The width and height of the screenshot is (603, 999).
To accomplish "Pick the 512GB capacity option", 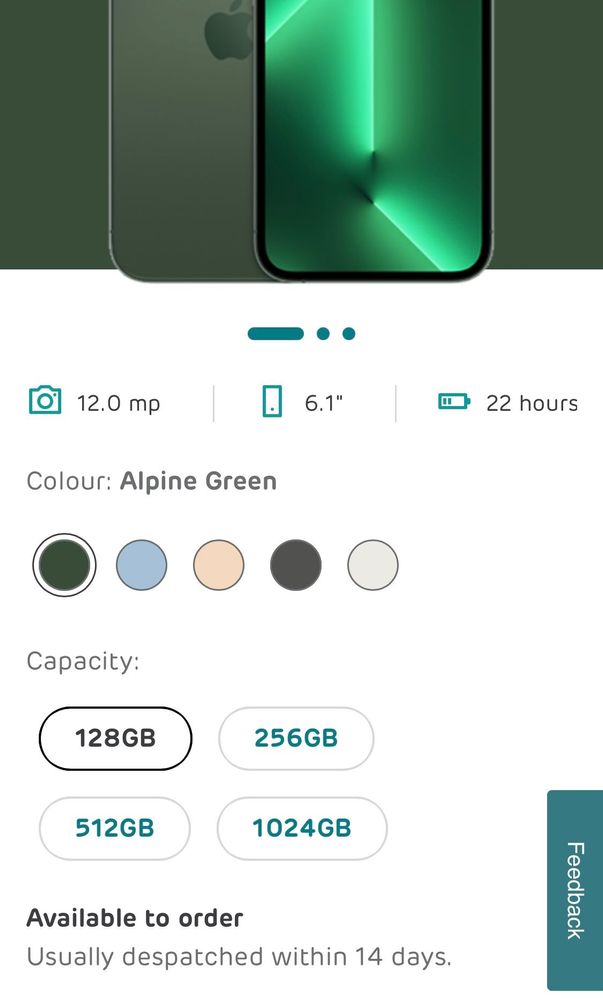I will click(114, 828).
